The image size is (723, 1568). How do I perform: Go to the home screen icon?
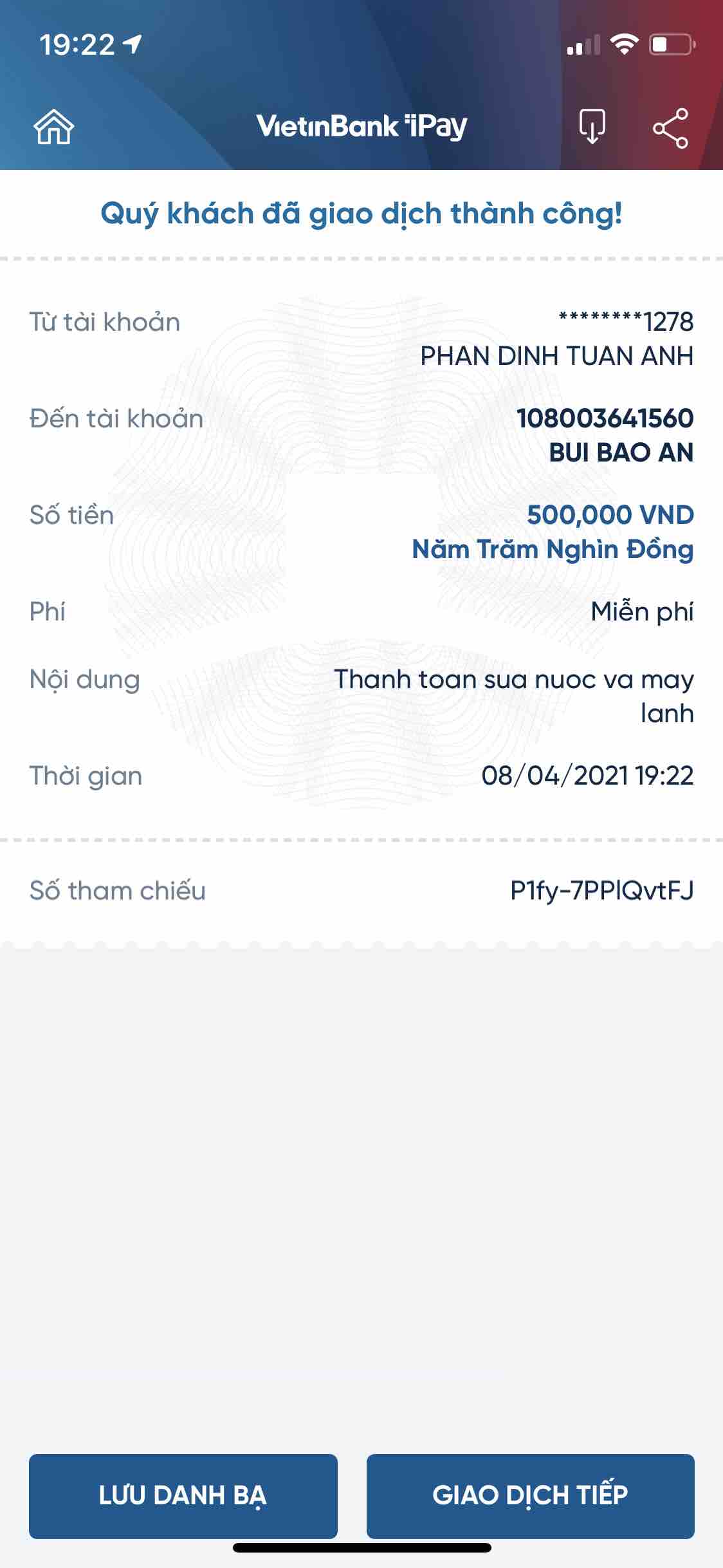(54, 127)
